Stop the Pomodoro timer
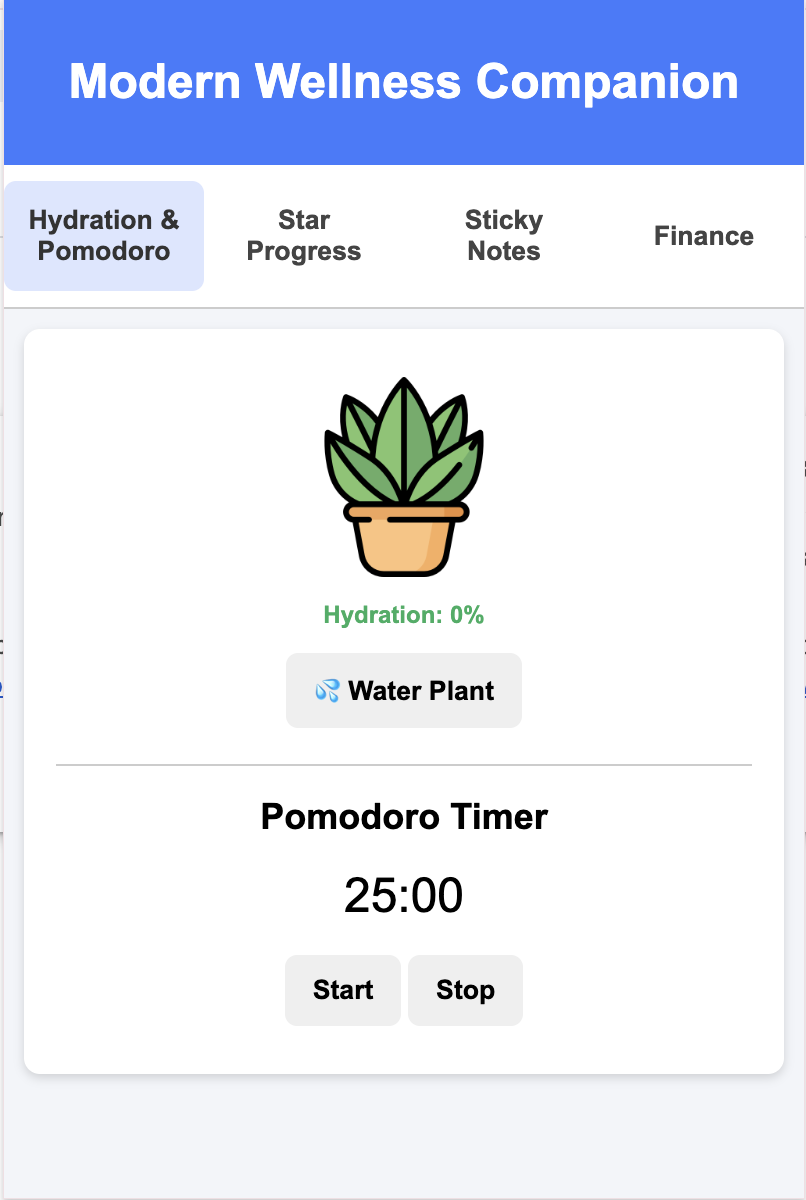Image resolution: width=806 pixels, height=1200 pixels. (465, 990)
